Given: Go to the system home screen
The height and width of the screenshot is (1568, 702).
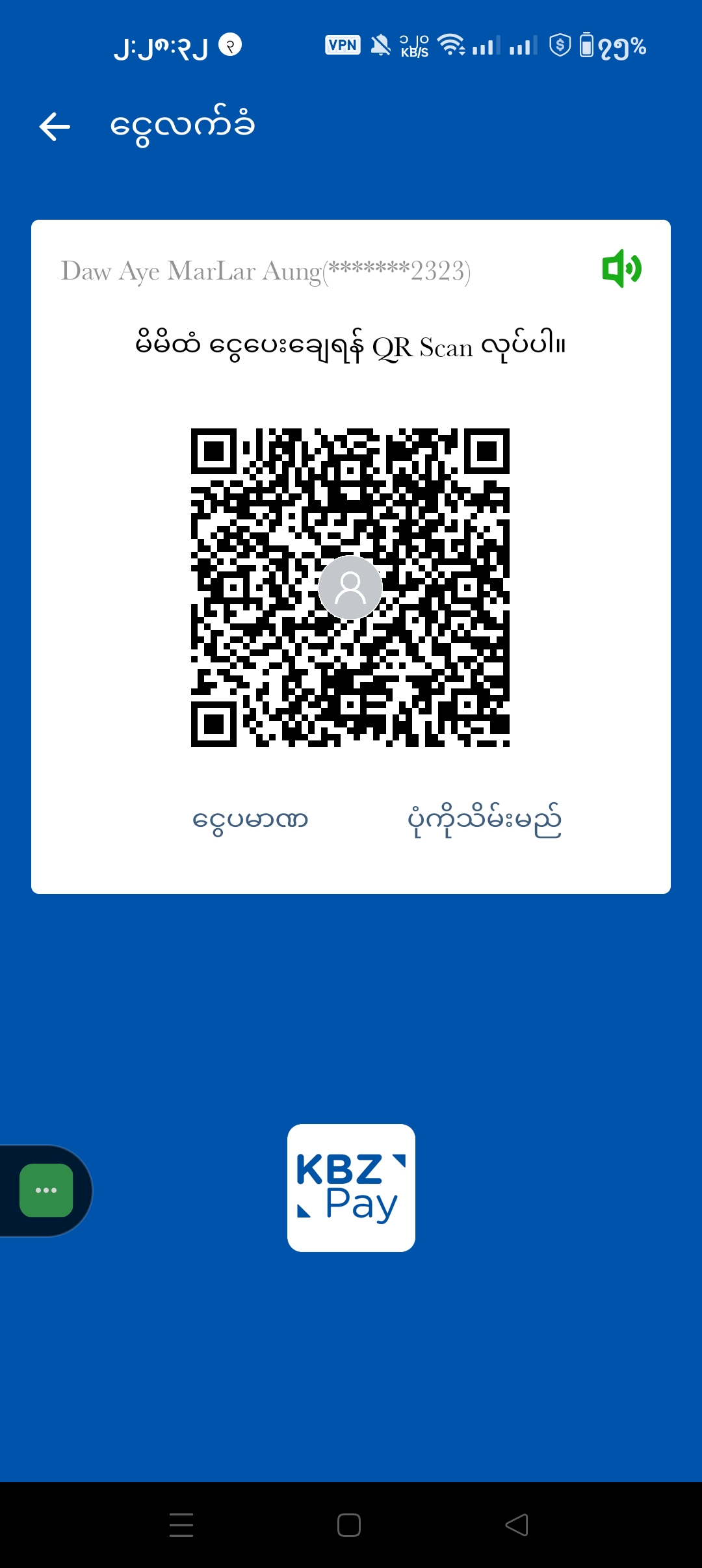Looking at the screenshot, I should [x=349, y=1525].
